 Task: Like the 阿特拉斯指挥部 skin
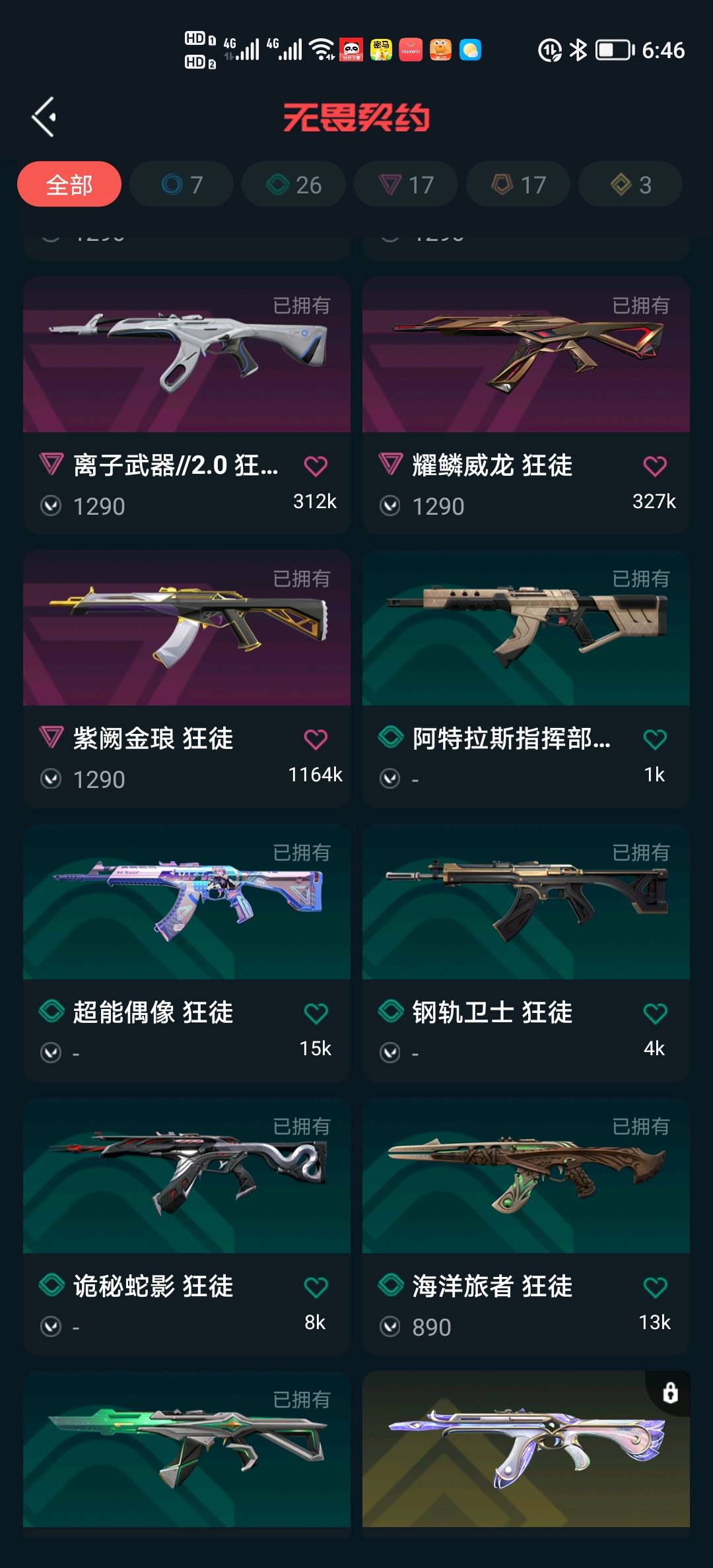(655, 739)
